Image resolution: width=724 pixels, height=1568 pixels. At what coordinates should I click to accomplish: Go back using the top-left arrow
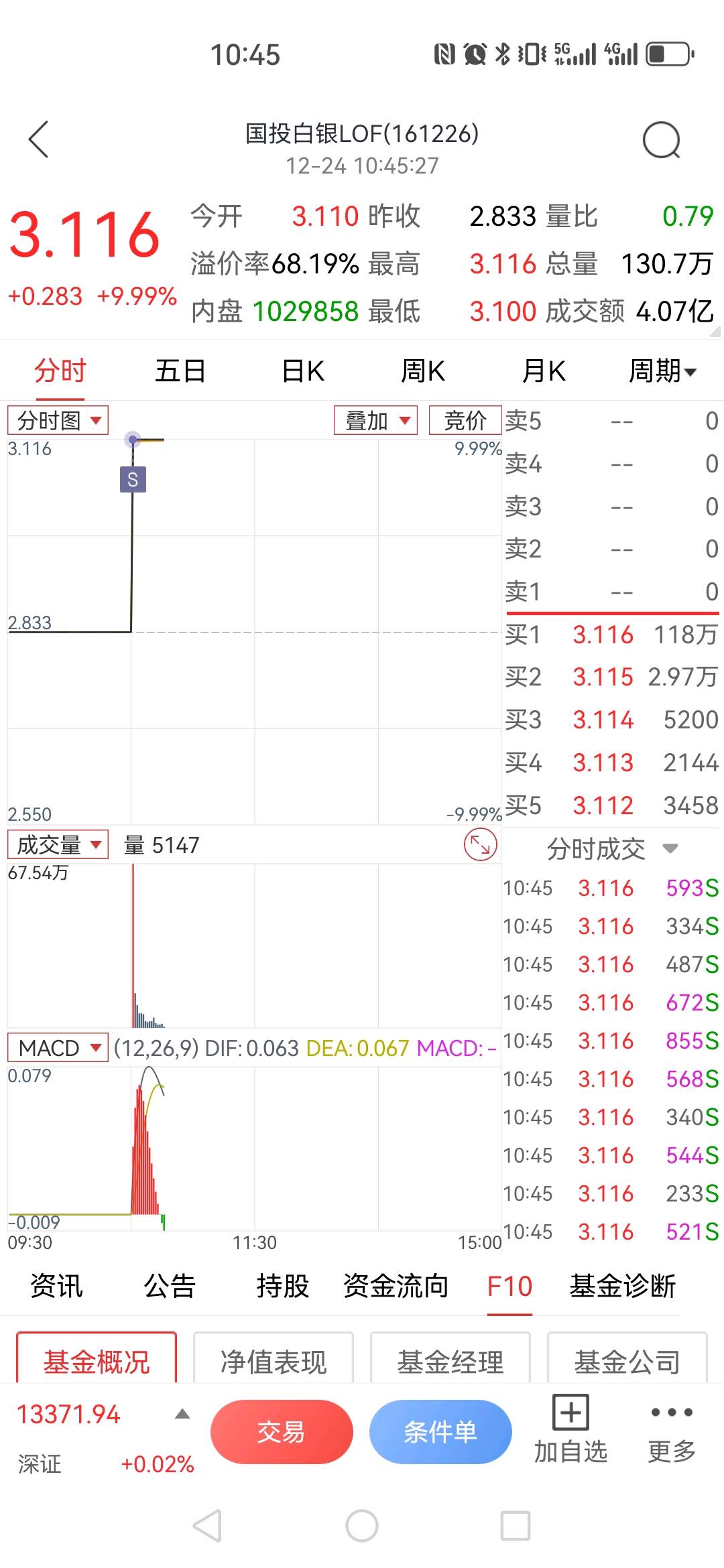point(39,139)
